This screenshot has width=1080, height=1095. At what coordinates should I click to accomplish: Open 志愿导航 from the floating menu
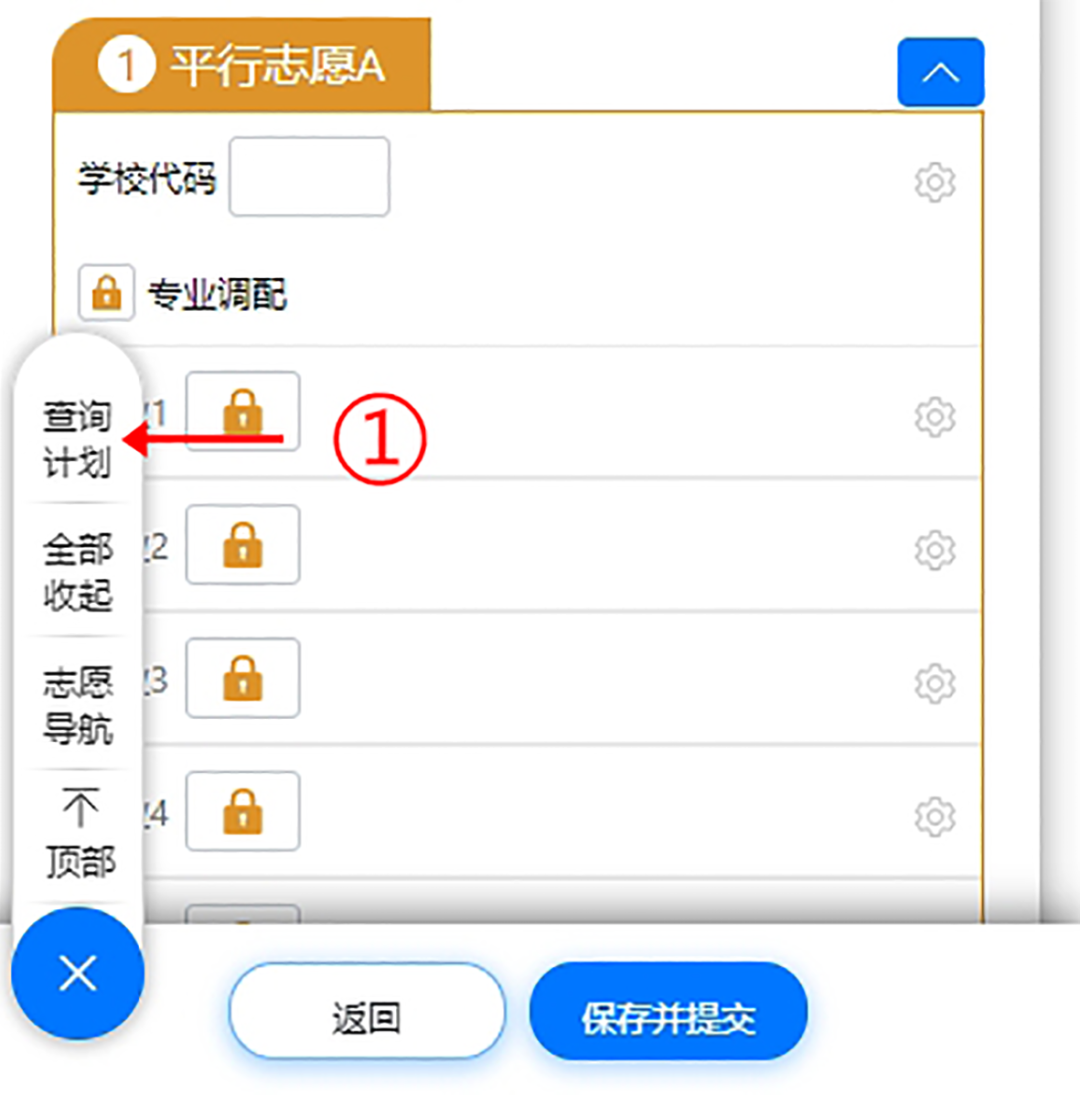pyautogui.click(x=77, y=706)
